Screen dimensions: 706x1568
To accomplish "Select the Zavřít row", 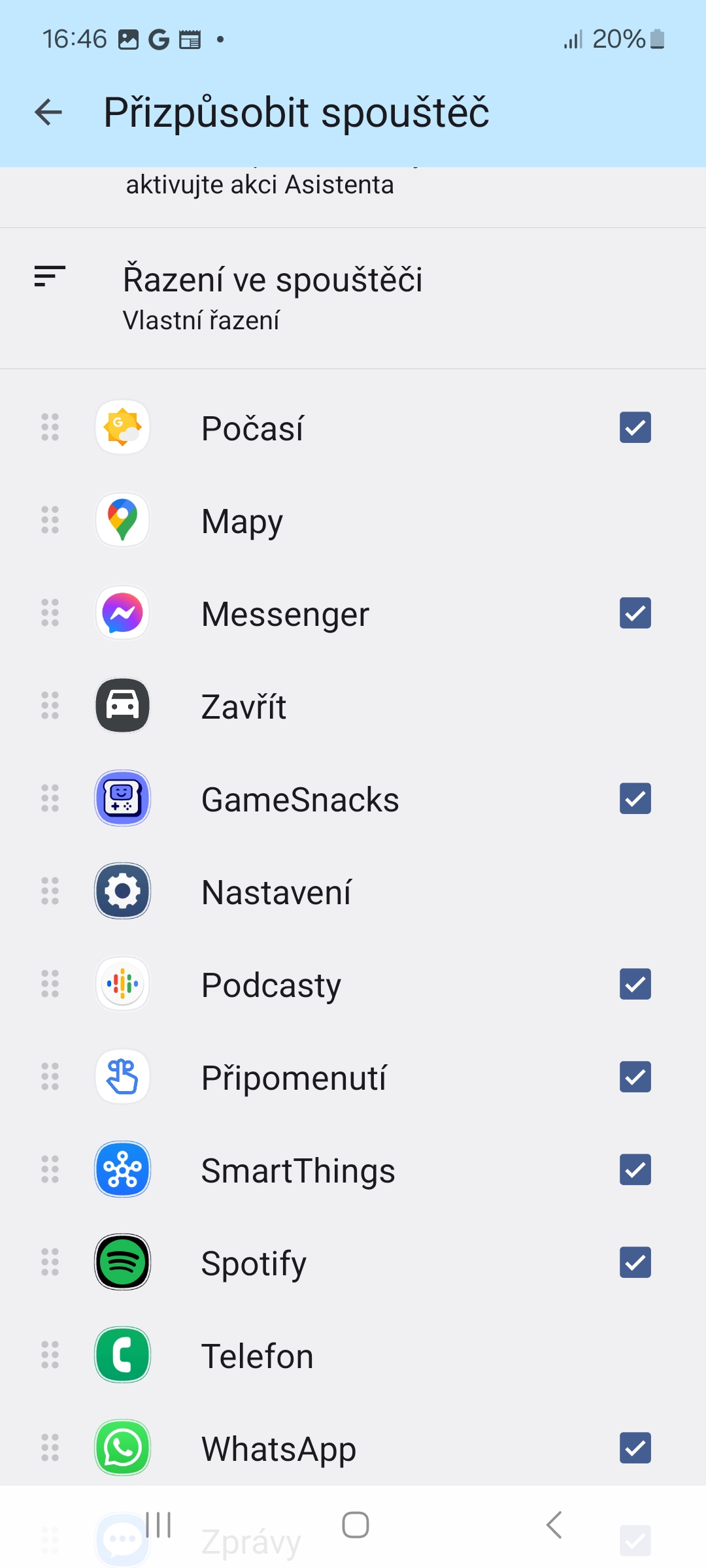I will [x=353, y=706].
